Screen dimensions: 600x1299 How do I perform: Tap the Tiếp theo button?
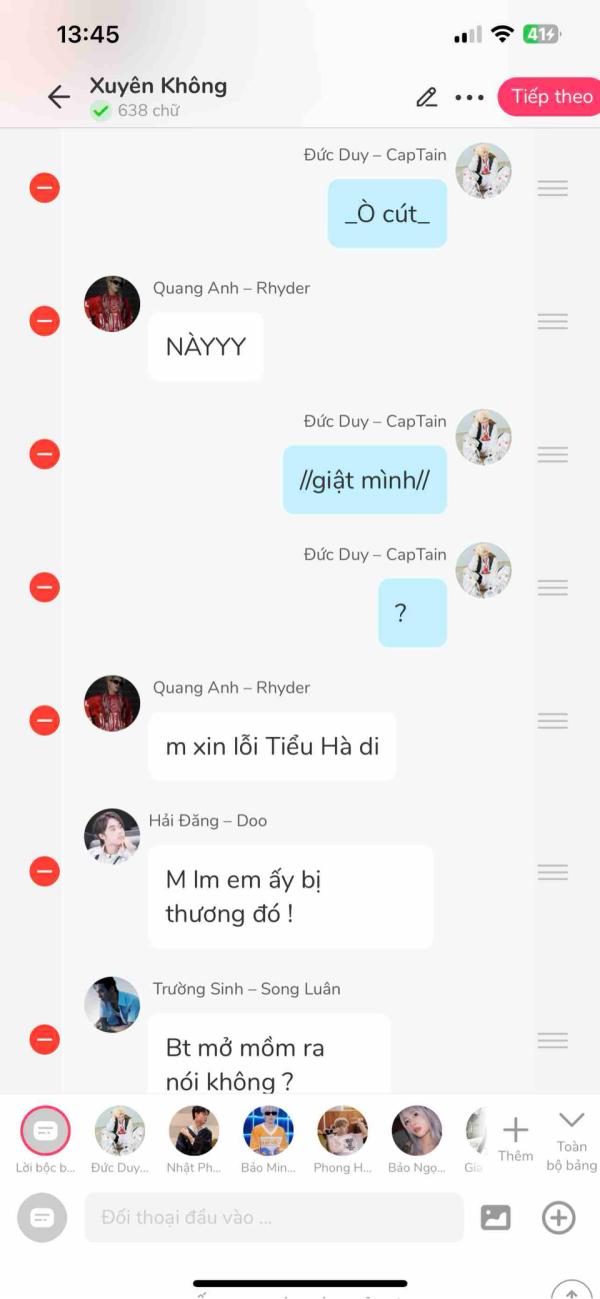(x=551, y=96)
